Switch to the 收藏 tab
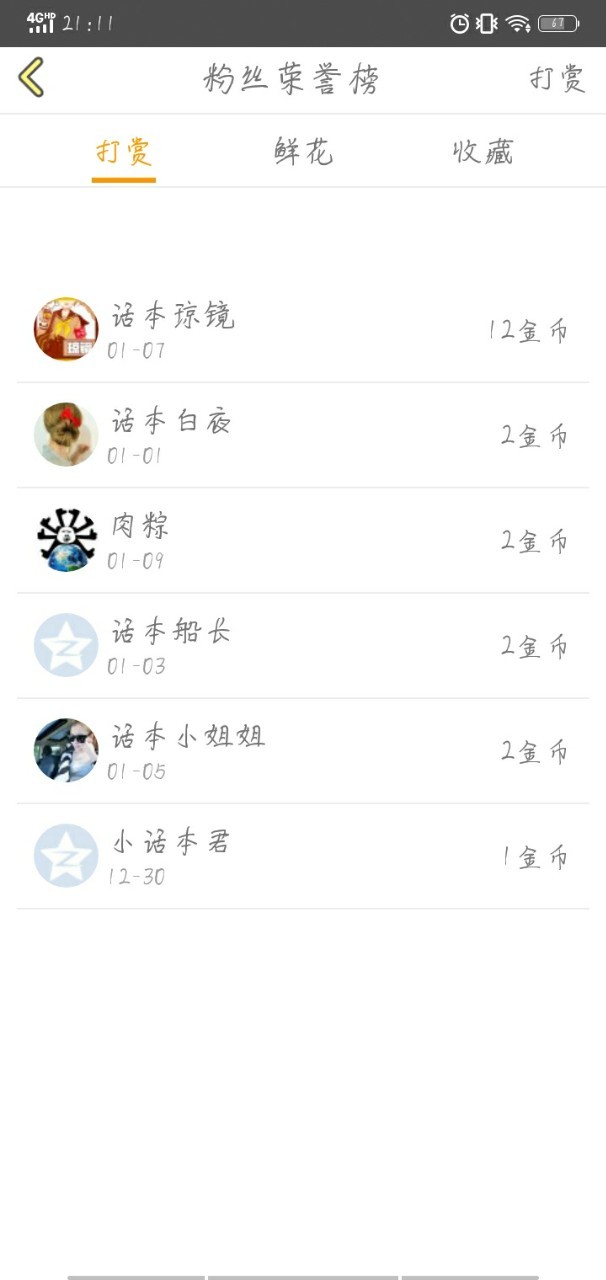The image size is (606, 1280). [x=483, y=152]
